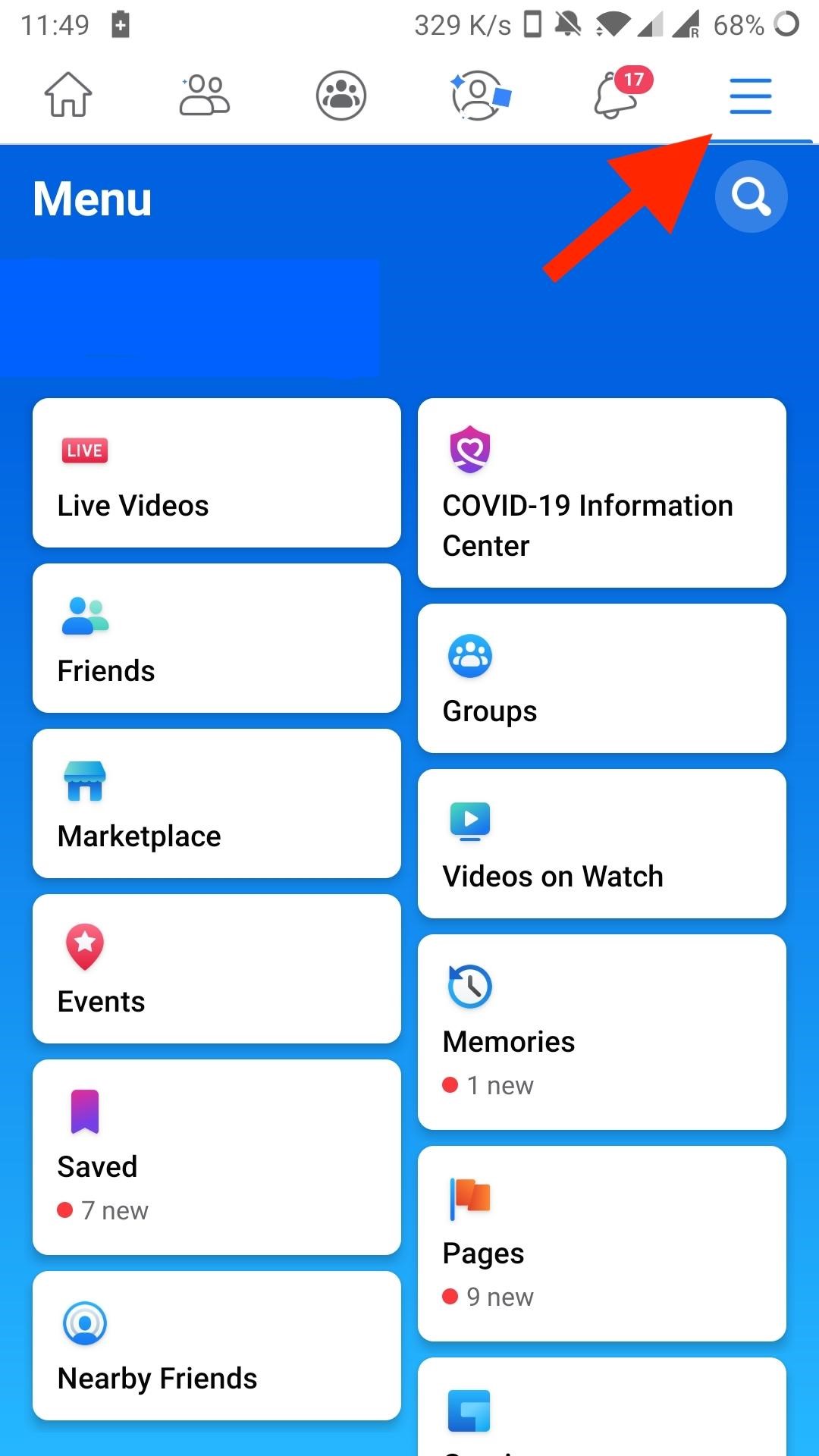This screenshot has height=1456, width=819.
Task: Tap the hamburger menu tab
Action: (751, 96)
